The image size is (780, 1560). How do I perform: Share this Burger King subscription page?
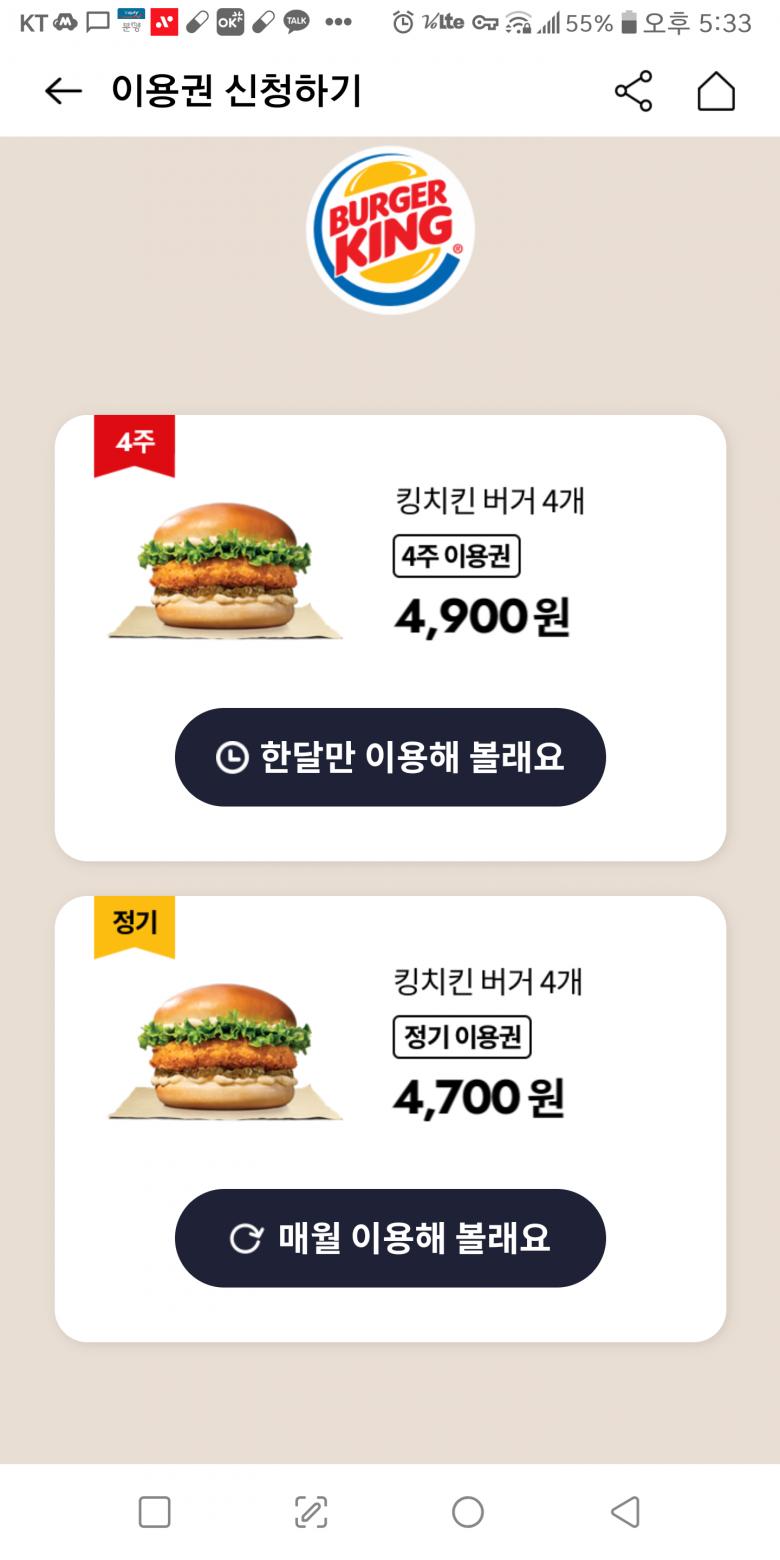point(633,92)
